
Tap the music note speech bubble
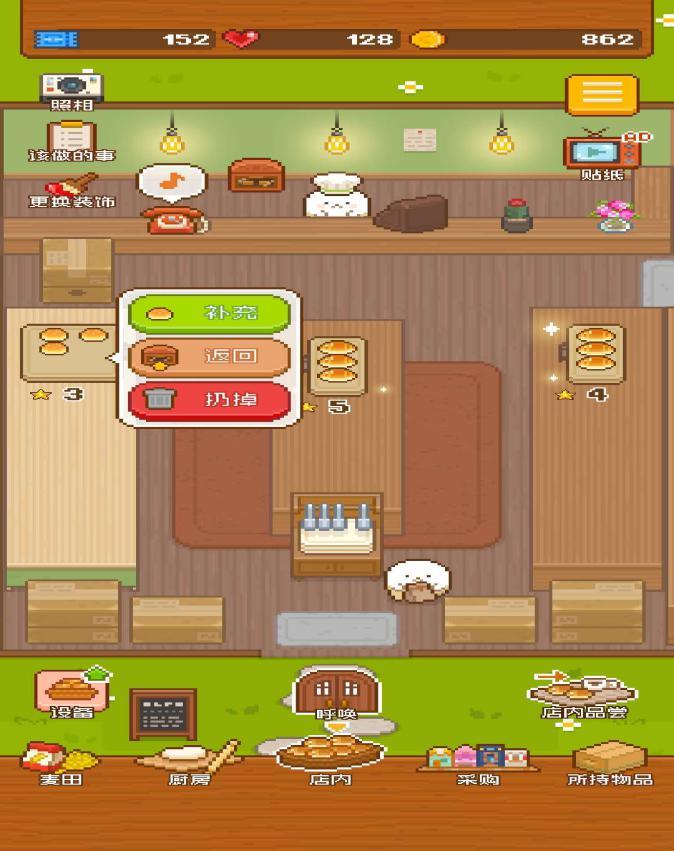pos(171,182)
